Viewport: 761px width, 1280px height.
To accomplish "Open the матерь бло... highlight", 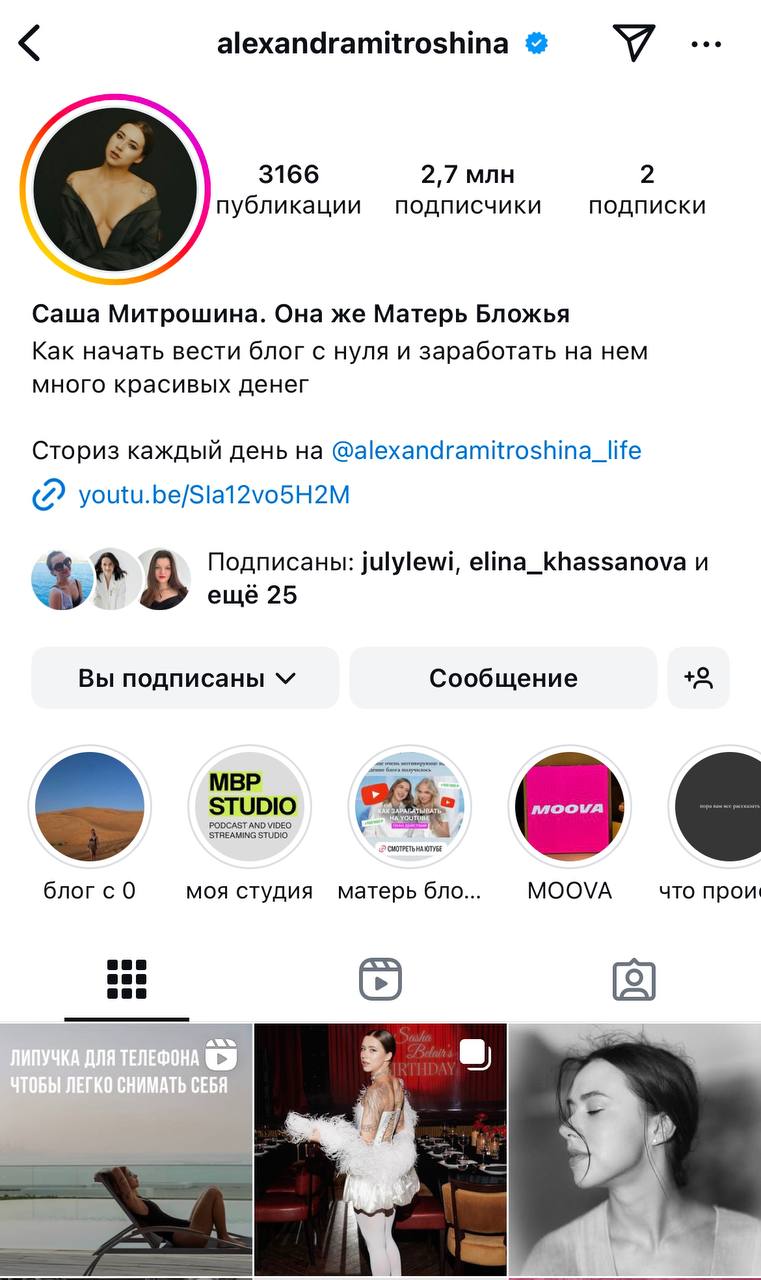I will pos(409,807).
